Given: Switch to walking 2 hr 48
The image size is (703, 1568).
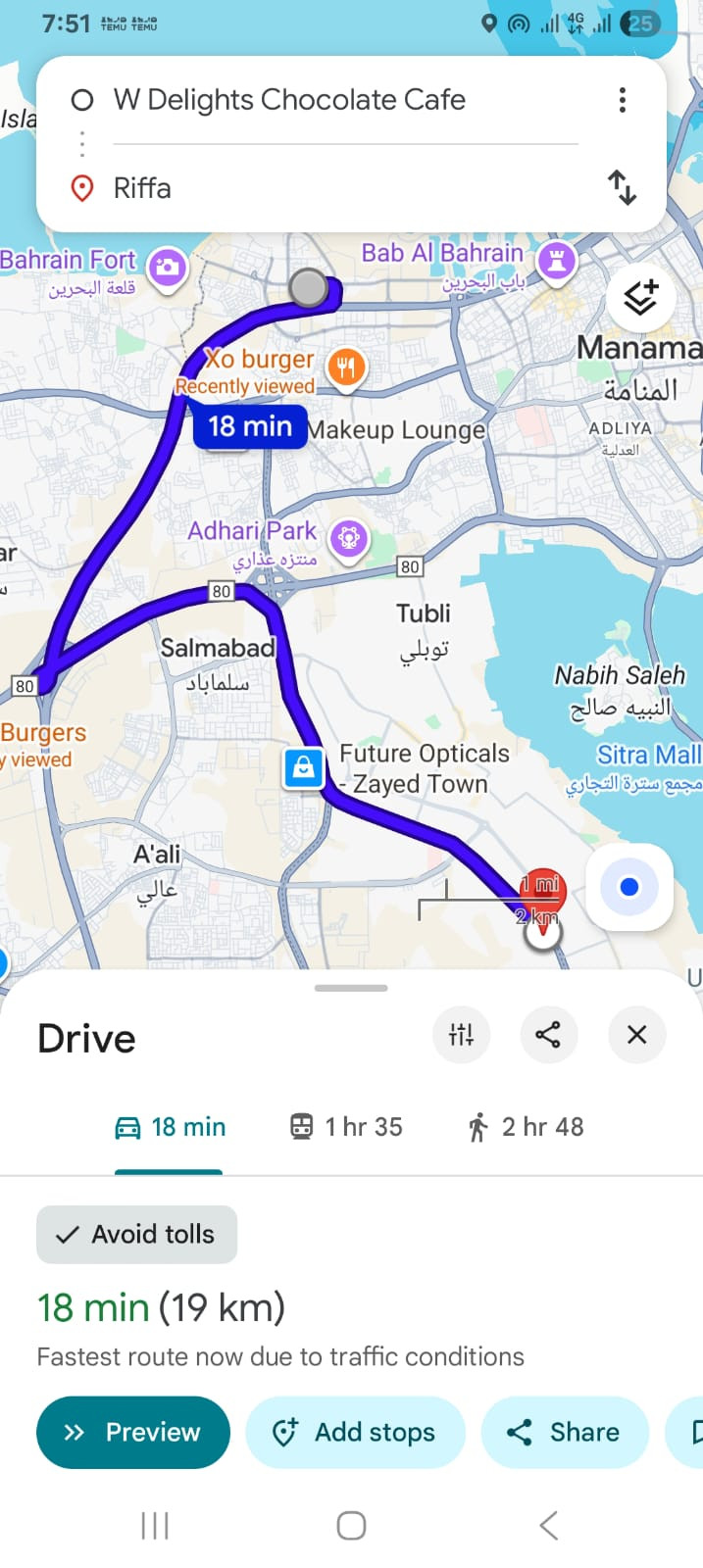Looking at the screenshot, I should [x=525, y=1127].
